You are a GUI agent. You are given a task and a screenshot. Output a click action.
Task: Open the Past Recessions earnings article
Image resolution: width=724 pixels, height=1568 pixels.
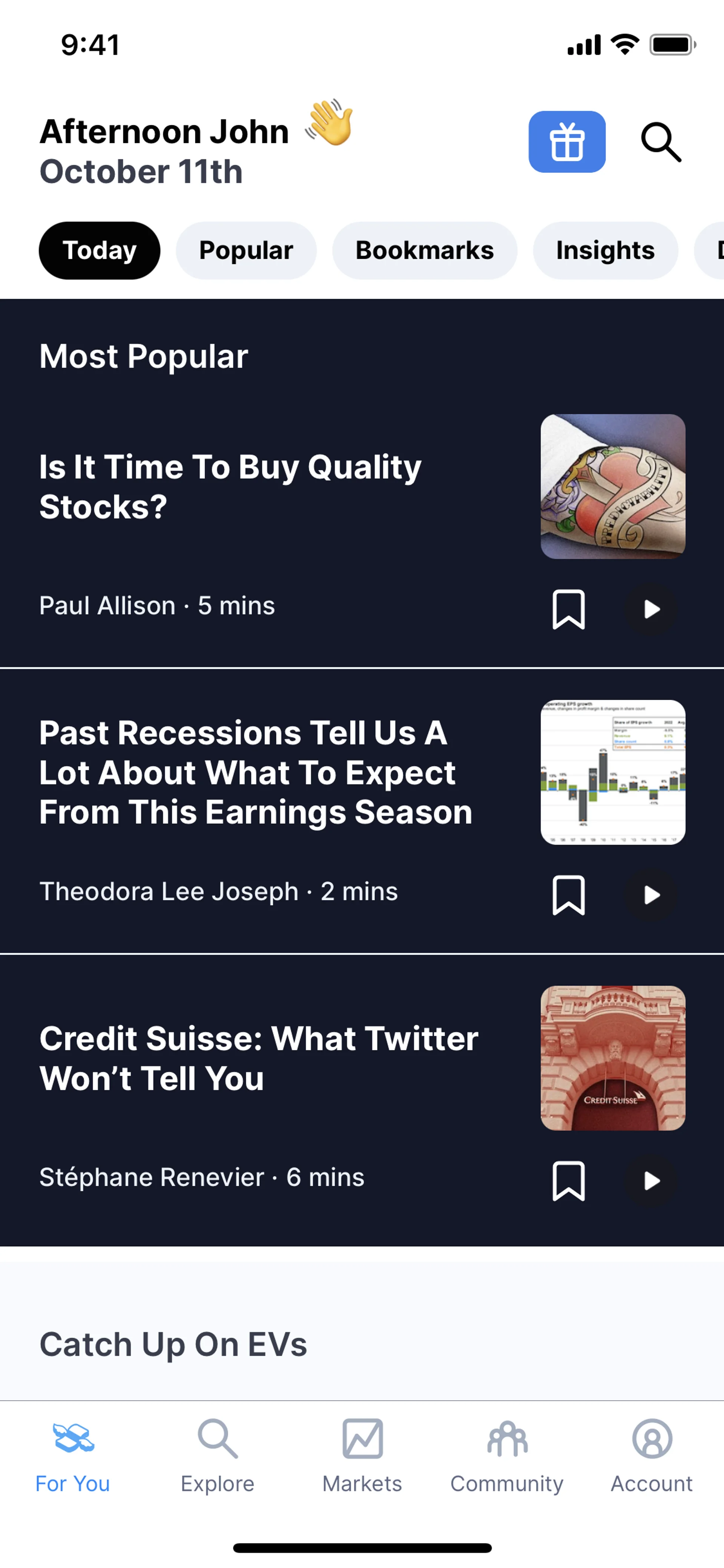coord(256,772)
